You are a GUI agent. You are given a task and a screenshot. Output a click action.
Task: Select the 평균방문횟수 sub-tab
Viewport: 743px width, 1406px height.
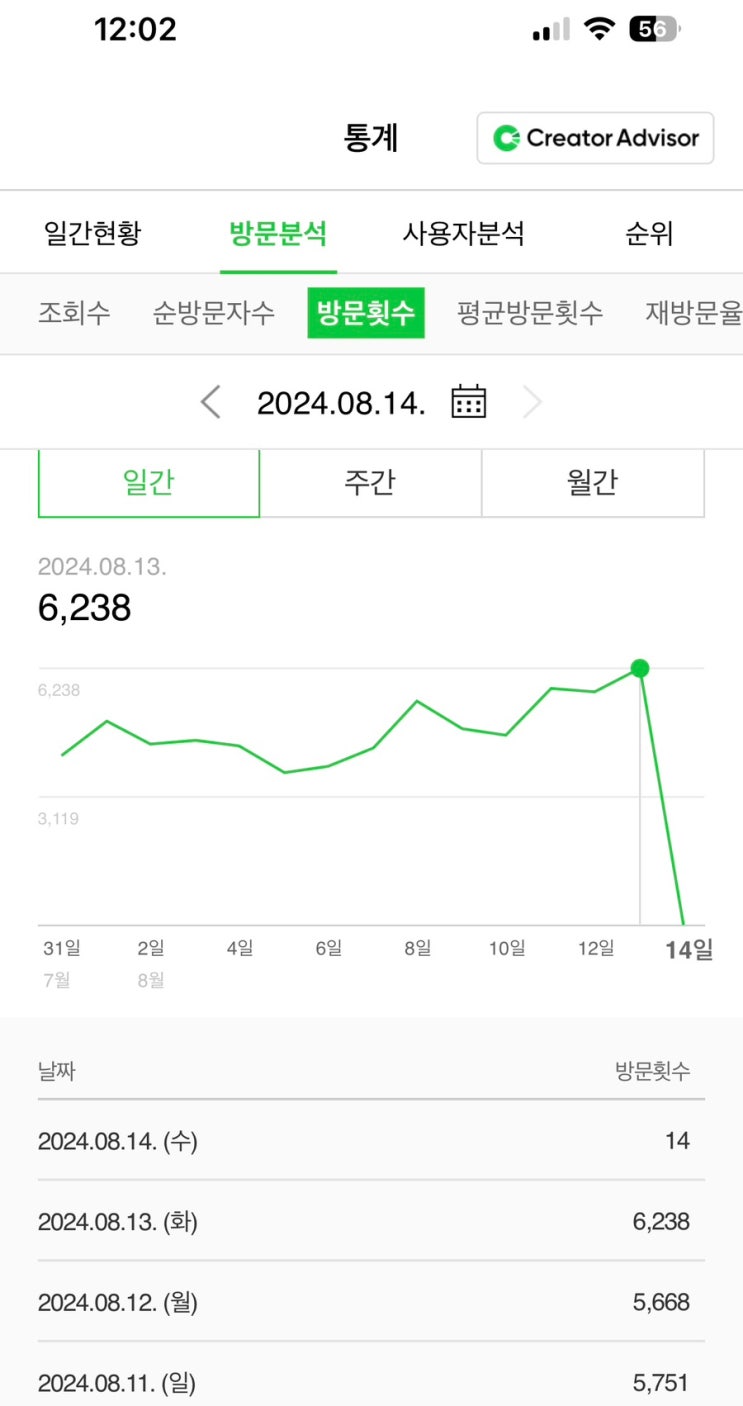click(x=530, y=313)
